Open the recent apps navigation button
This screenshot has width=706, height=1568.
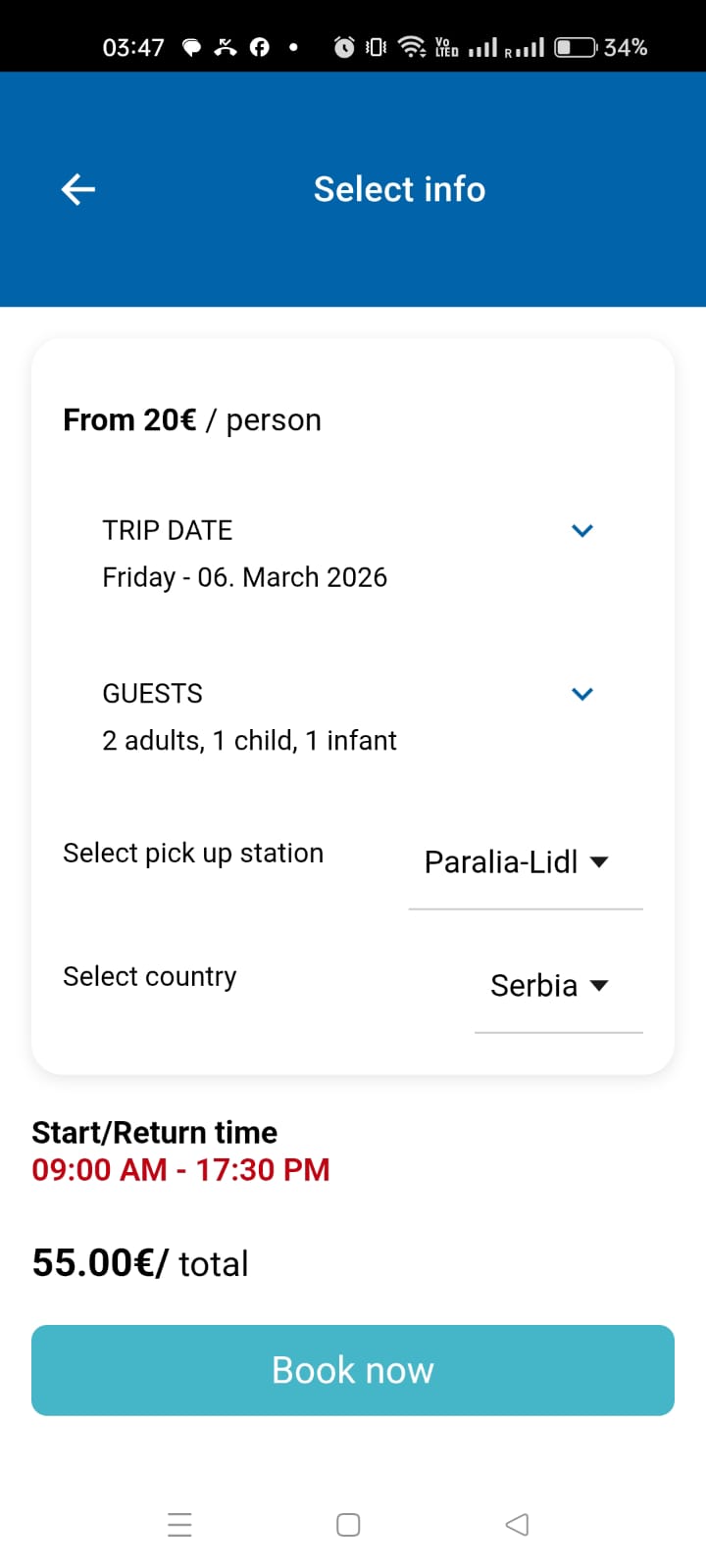click(x=179, y=1525)
